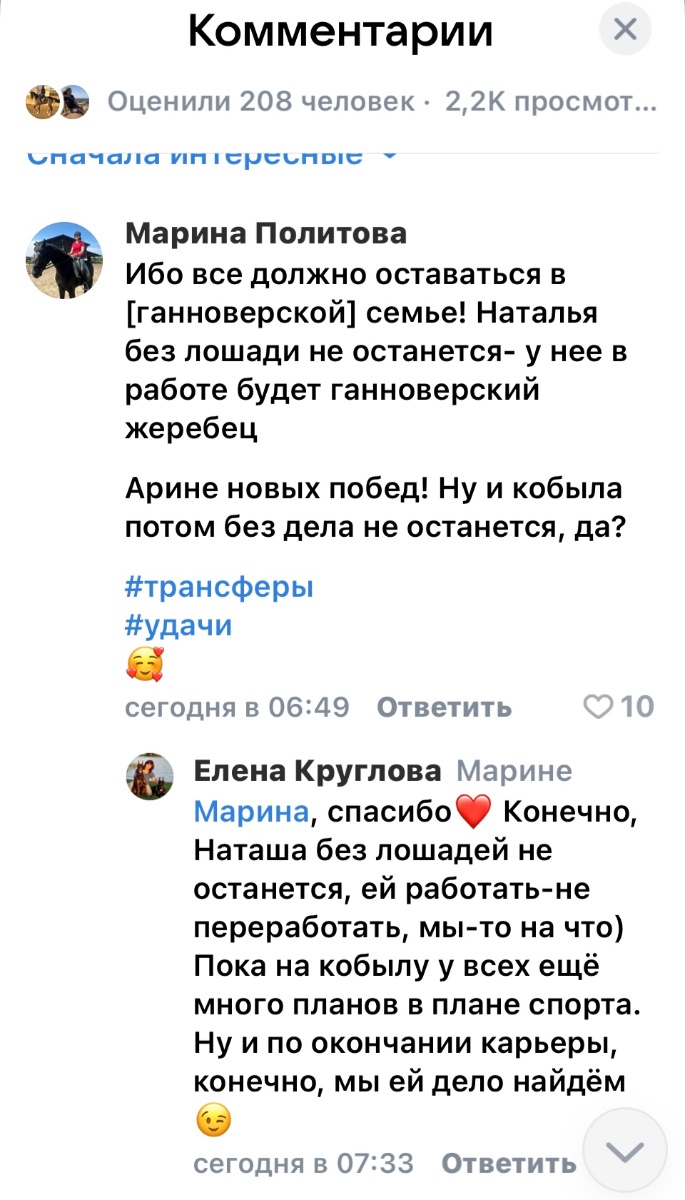Open Елена Круглова's avatar

[150, 777]
